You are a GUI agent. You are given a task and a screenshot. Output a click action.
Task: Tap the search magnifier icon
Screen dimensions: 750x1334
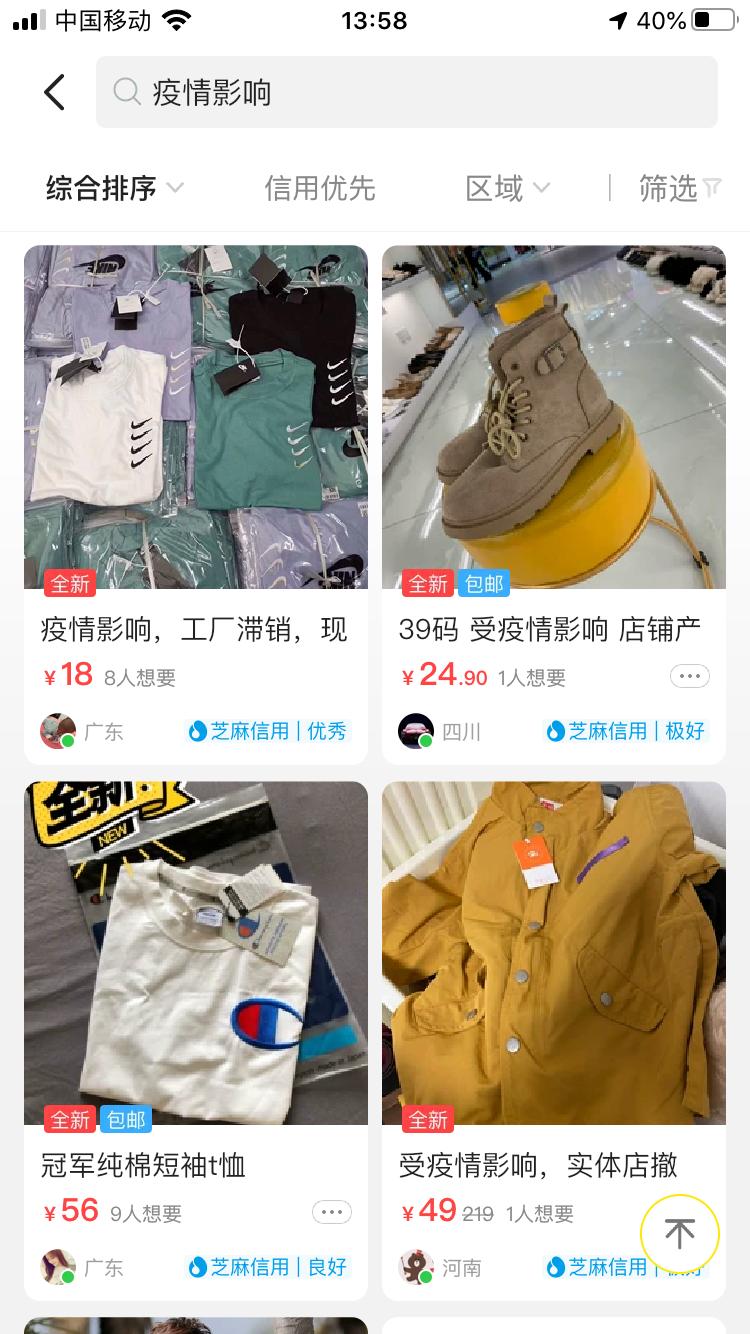point(126,91)
